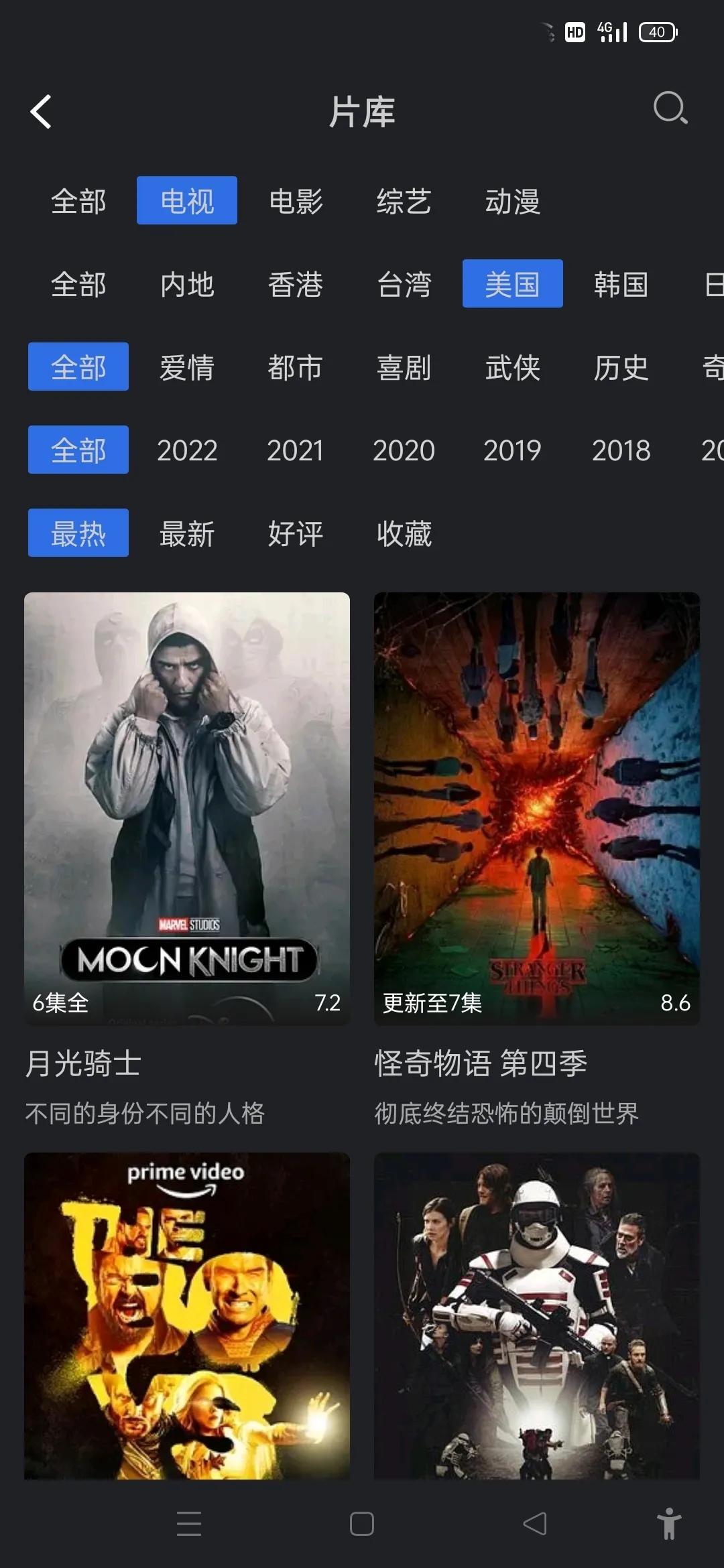Choose the 动漫 category
This screenshot has width=724, height=1568.
[x=512, y=201]
